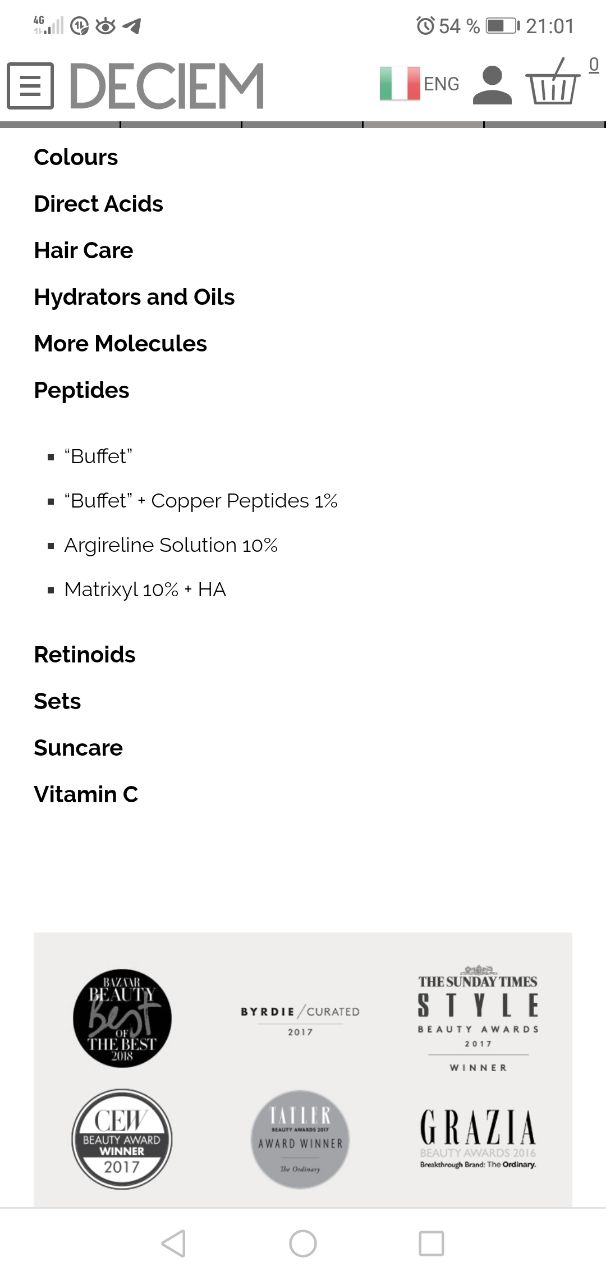Expand the Vitamin C category
The height and width of the screenshot is (1280, 606).
click(86, 794)
